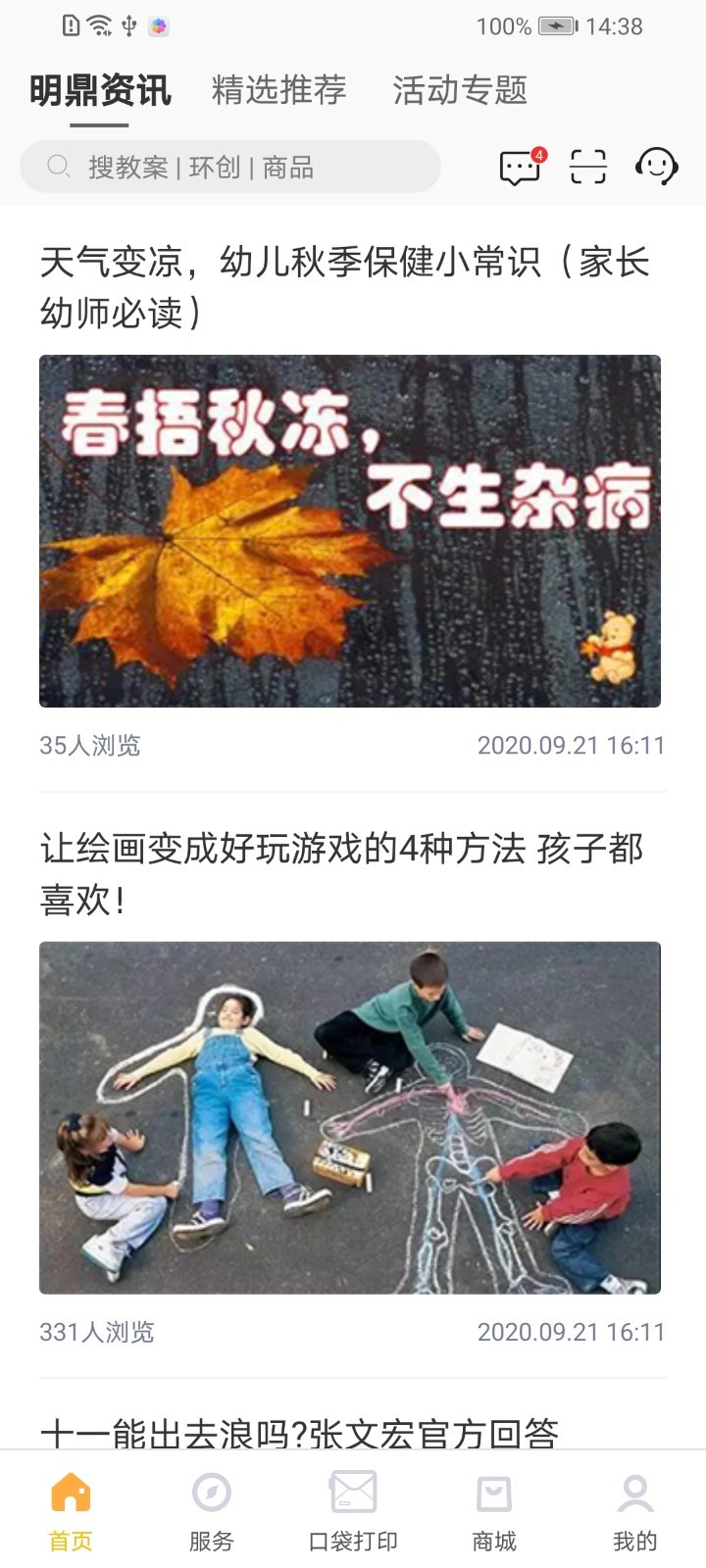
Task: Open the 十一能出去浪吗 article
Action: point(300,1432)
